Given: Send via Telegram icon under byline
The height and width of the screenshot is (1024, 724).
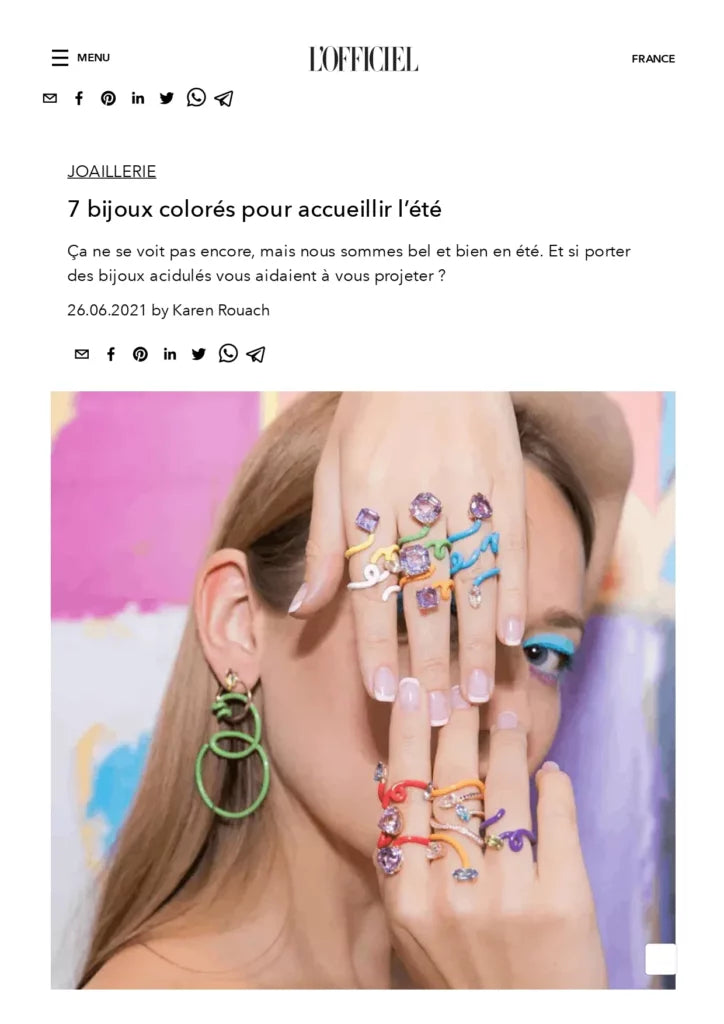Looking at the screenshot, I should click(x=256, y=354).
